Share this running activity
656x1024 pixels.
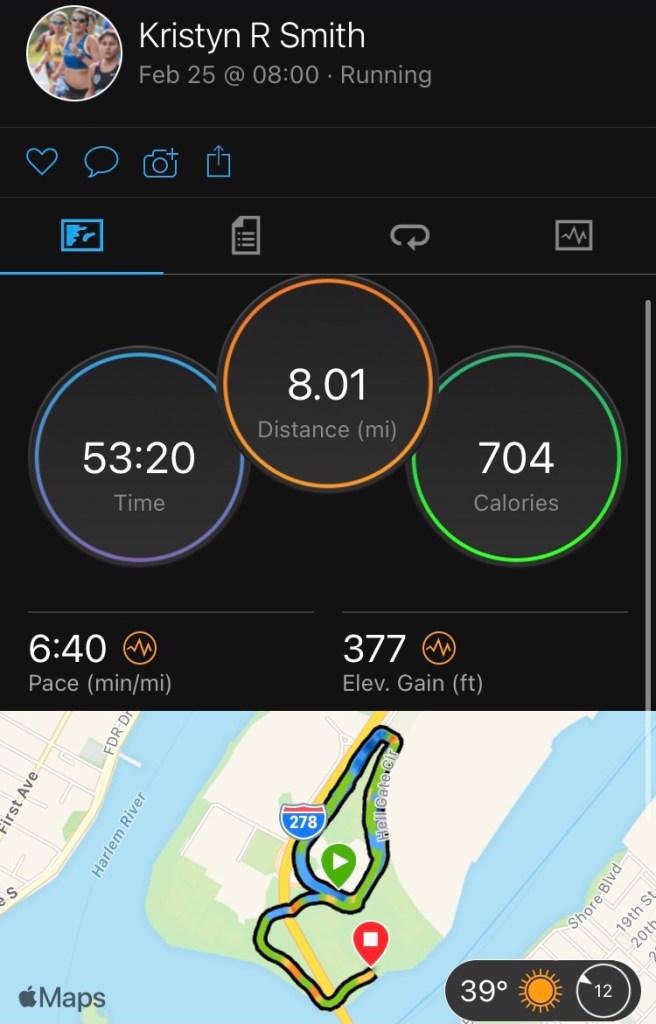[x=219, y=162]
